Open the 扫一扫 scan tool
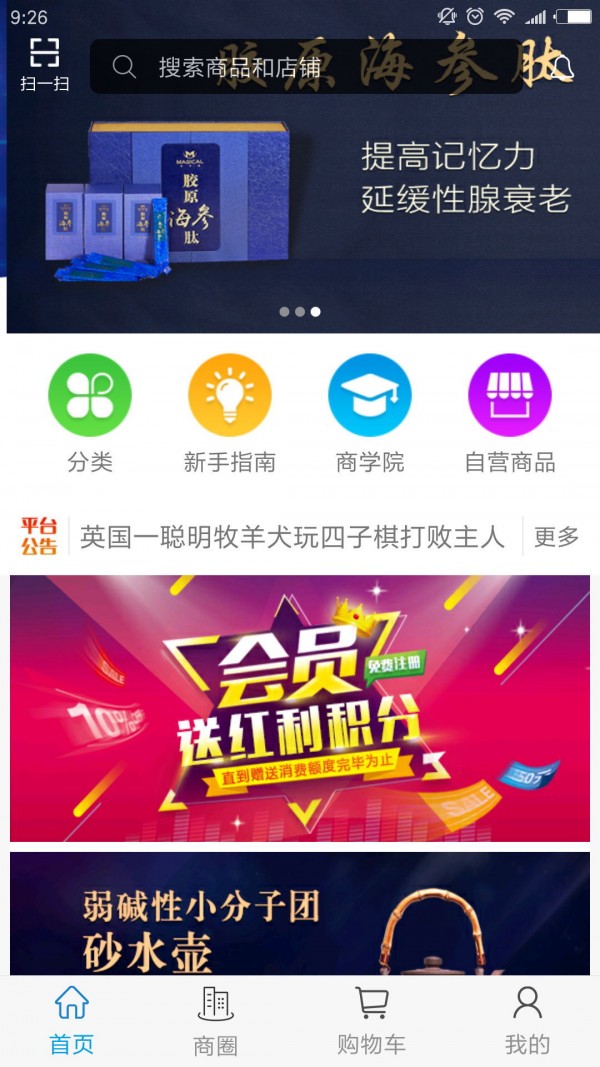This screenshot has height=1067, width=600. (x=45, y=64)
